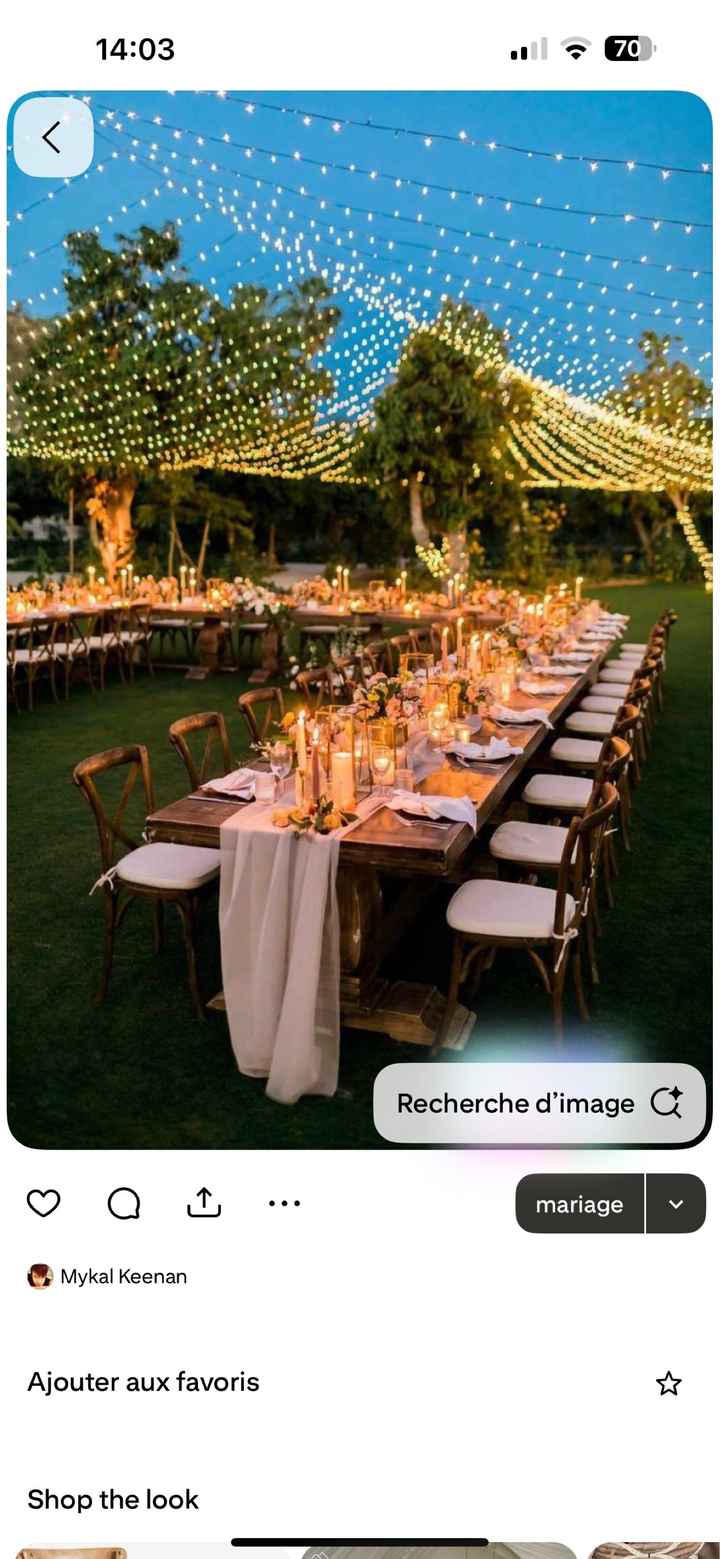Go back using the arrow button

pos(52,138)
